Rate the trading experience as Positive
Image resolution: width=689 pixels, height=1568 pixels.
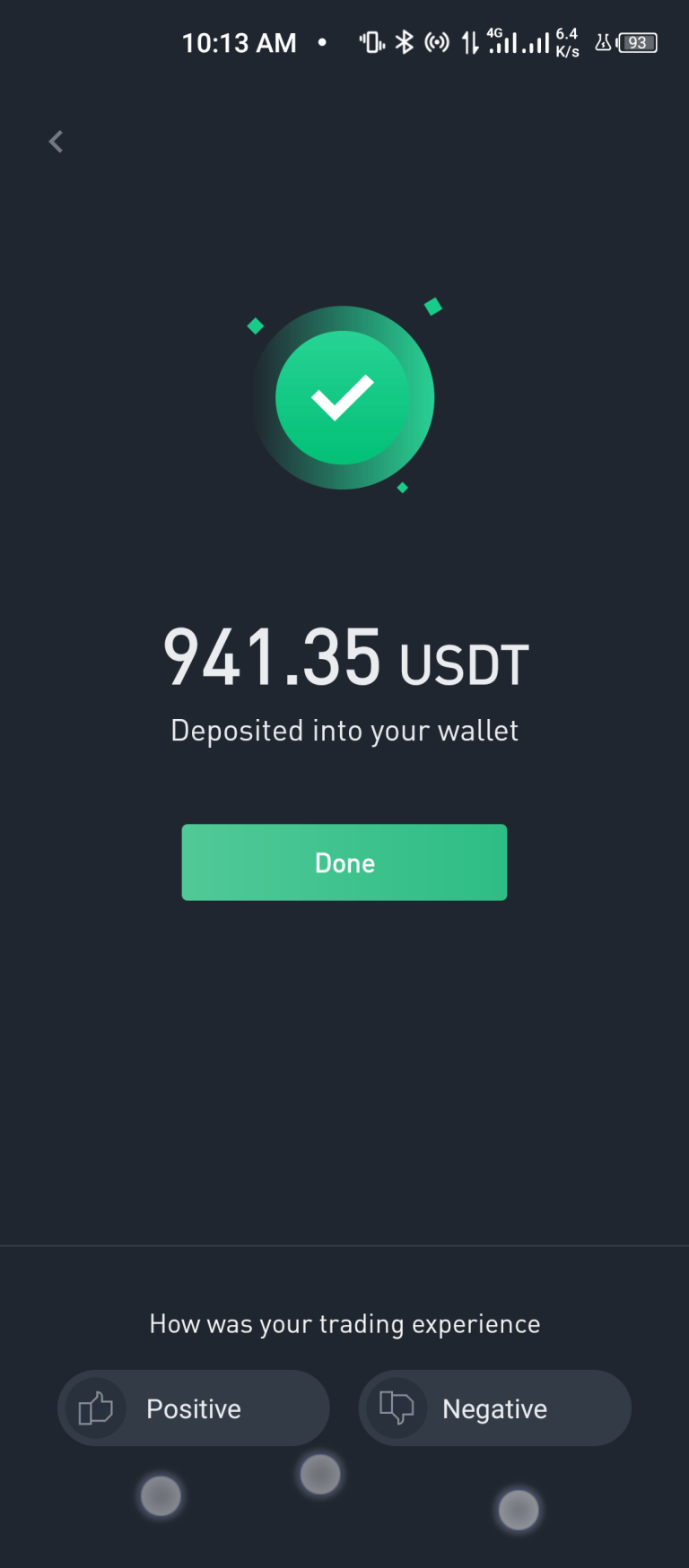click(x=194, y=1408)
